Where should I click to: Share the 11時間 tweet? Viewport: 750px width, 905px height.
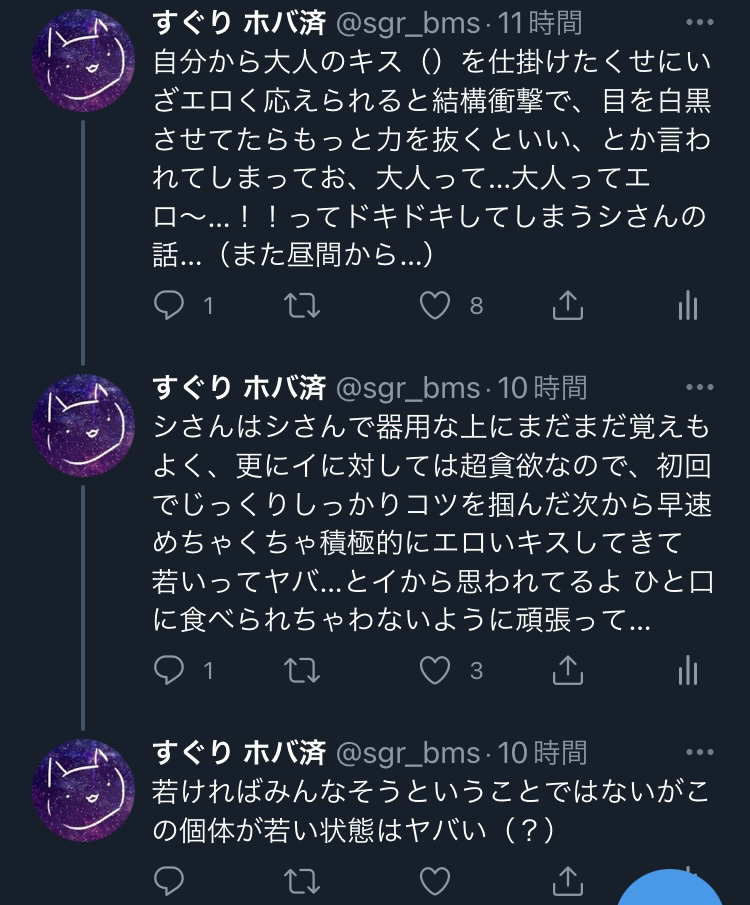[567, 305]
